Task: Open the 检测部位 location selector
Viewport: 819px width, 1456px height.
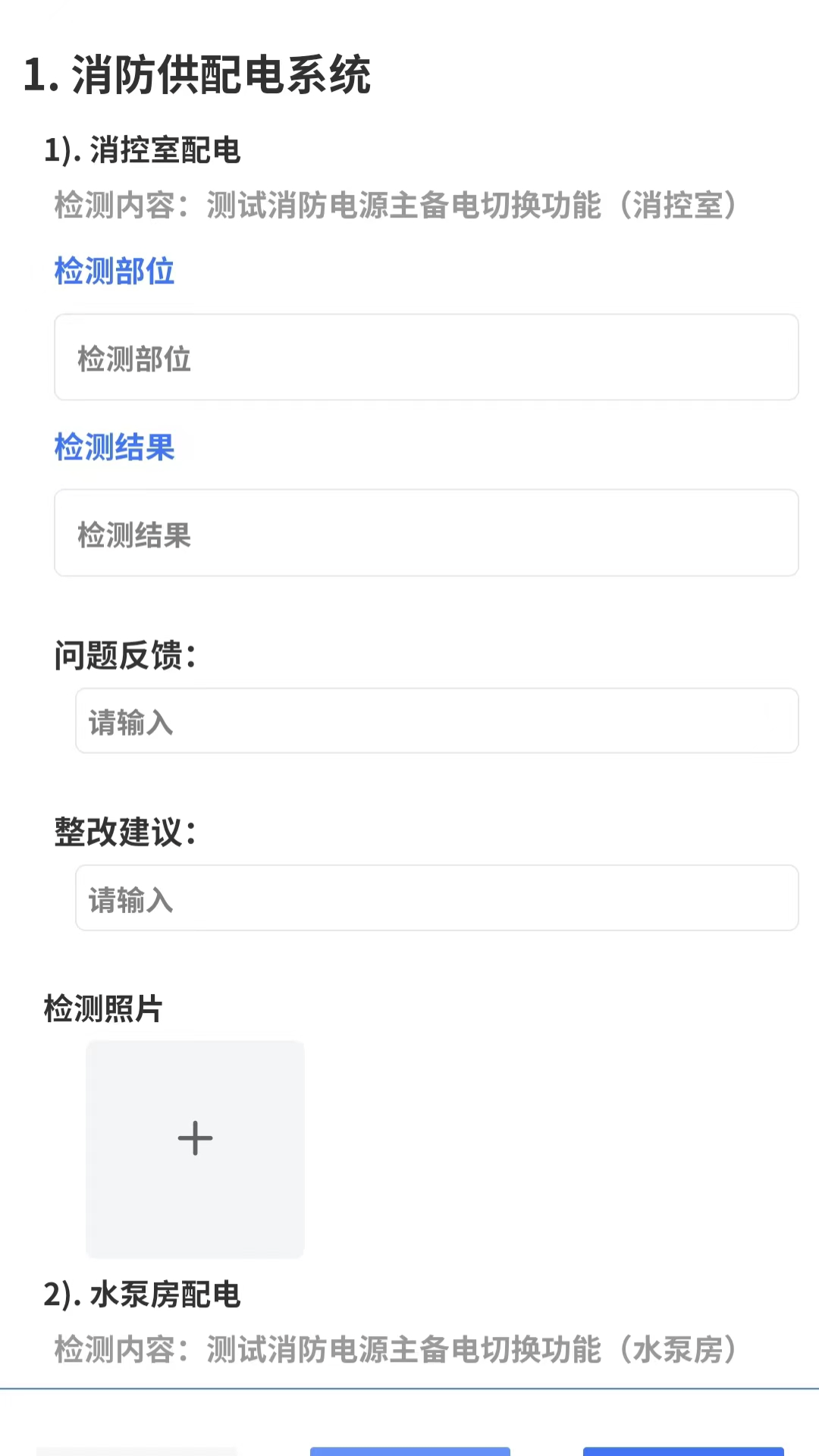Action: tap(427, 356)
